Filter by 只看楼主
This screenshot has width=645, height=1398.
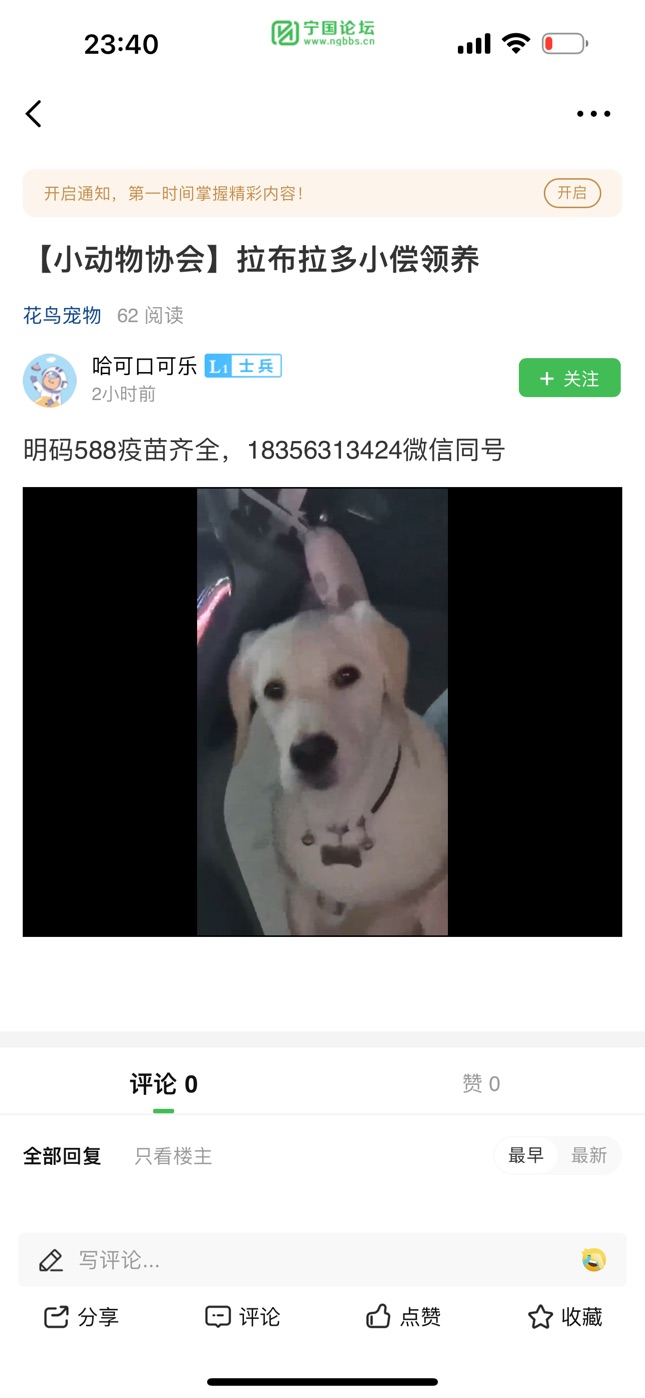pyautogui.click(x=173, y=1156)
